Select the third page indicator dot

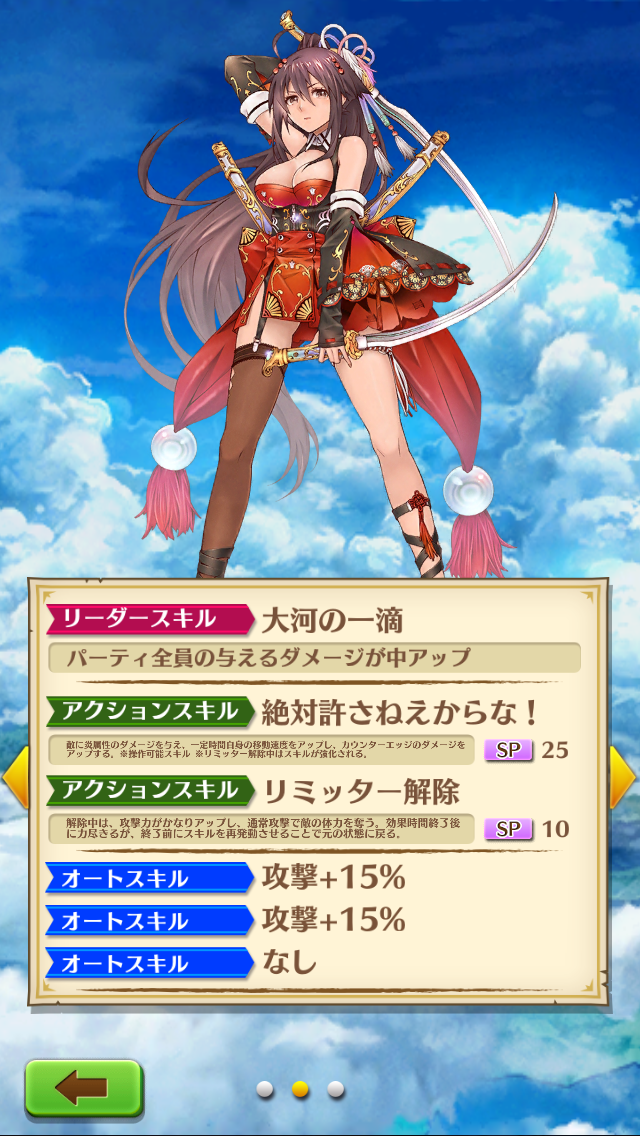(335, 1089)
